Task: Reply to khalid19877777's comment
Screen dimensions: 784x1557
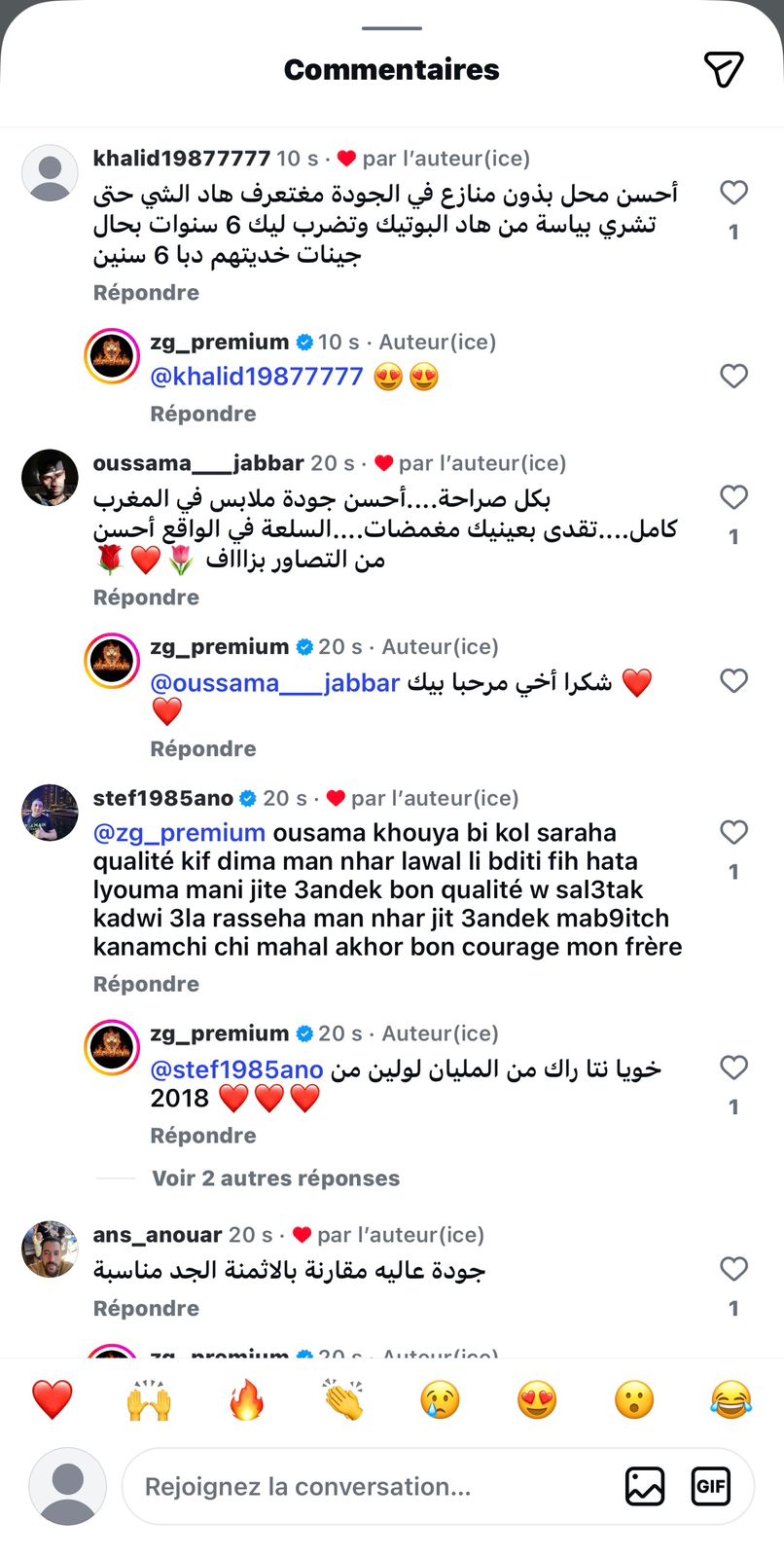Action: click(x=146, y=293)
